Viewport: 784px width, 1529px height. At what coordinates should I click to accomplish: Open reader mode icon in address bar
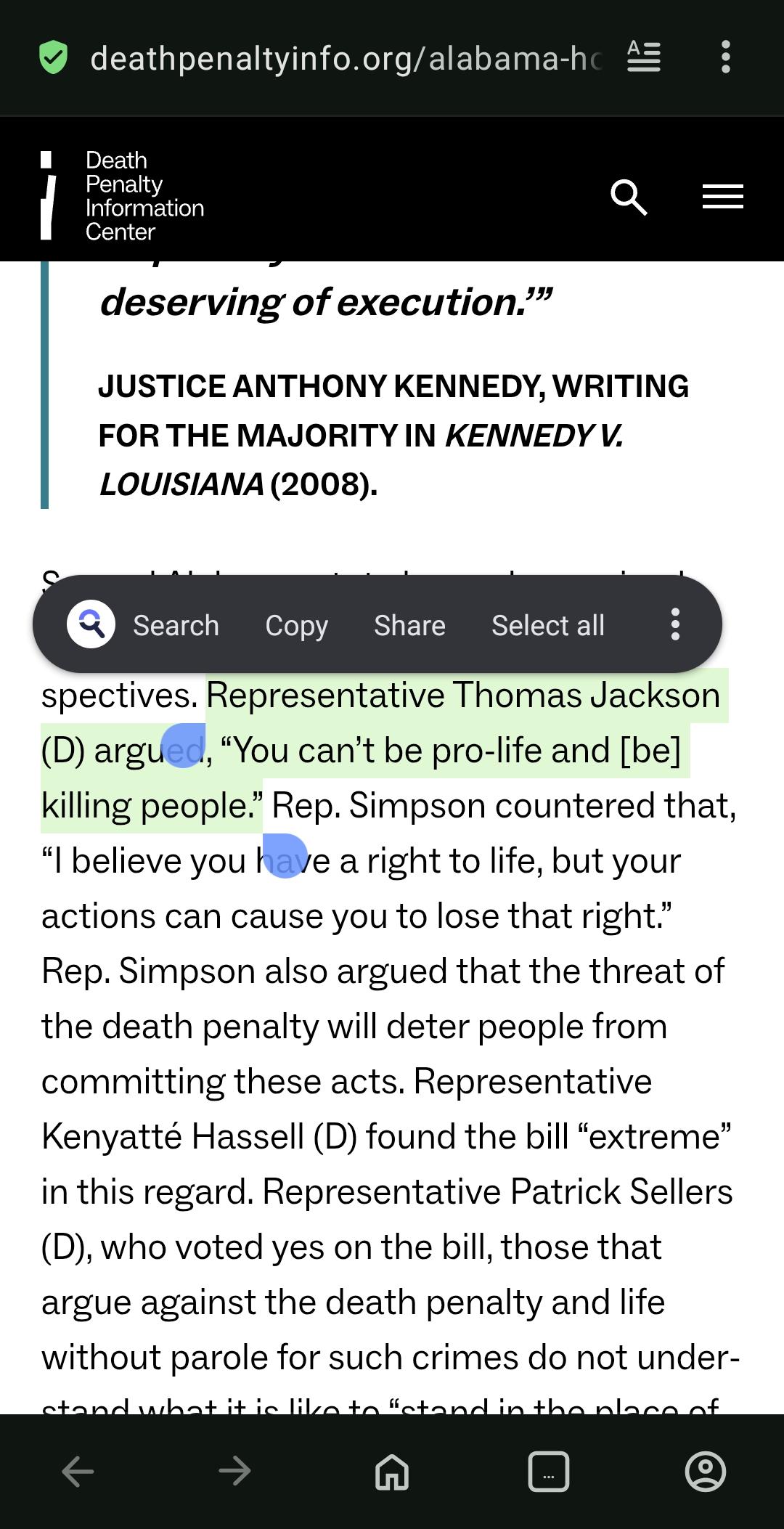coord(643,57)
